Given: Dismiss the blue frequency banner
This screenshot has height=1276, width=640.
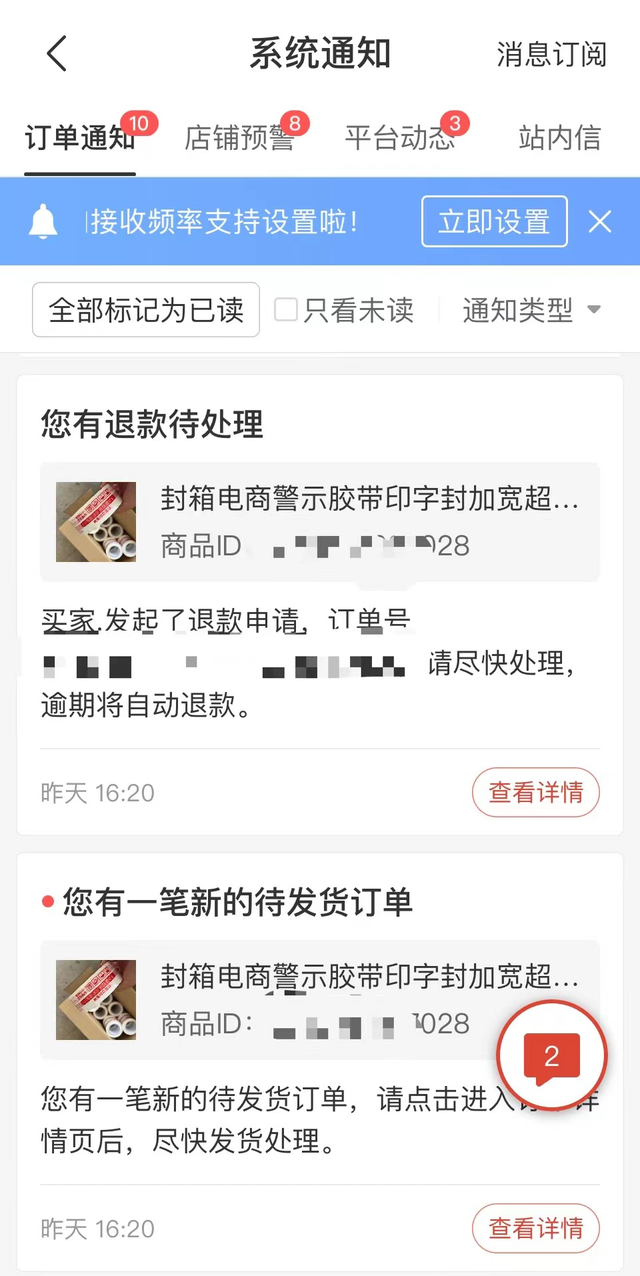Looking at the screenshot, I should pos(600,221).
